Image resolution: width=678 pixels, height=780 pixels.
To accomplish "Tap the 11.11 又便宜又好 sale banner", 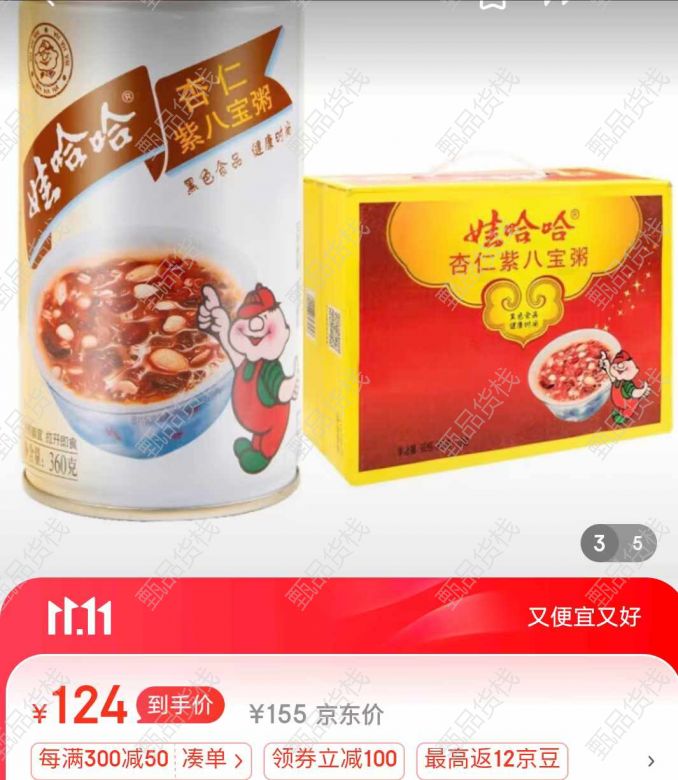I will point(339,617).
